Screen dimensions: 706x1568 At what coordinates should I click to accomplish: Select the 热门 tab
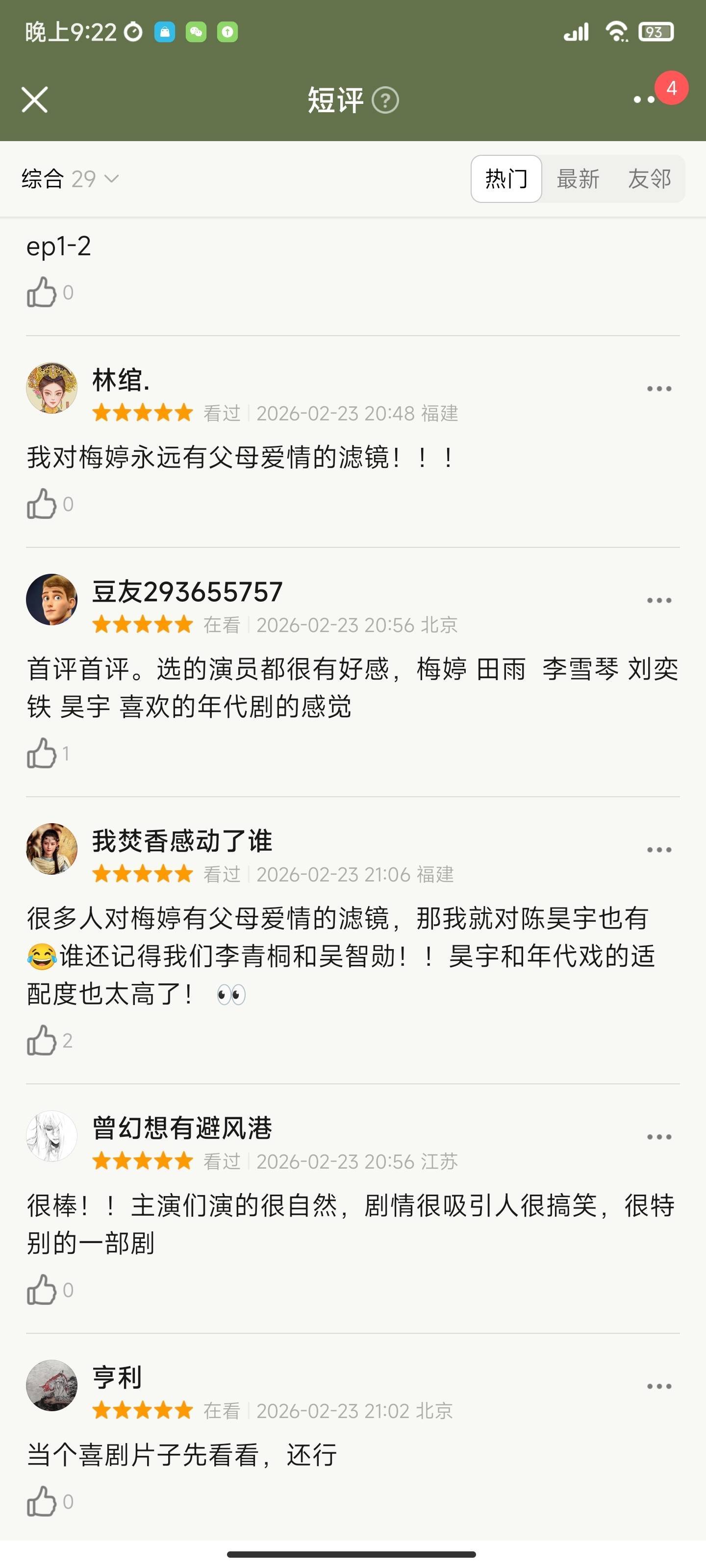click(505, 179)
